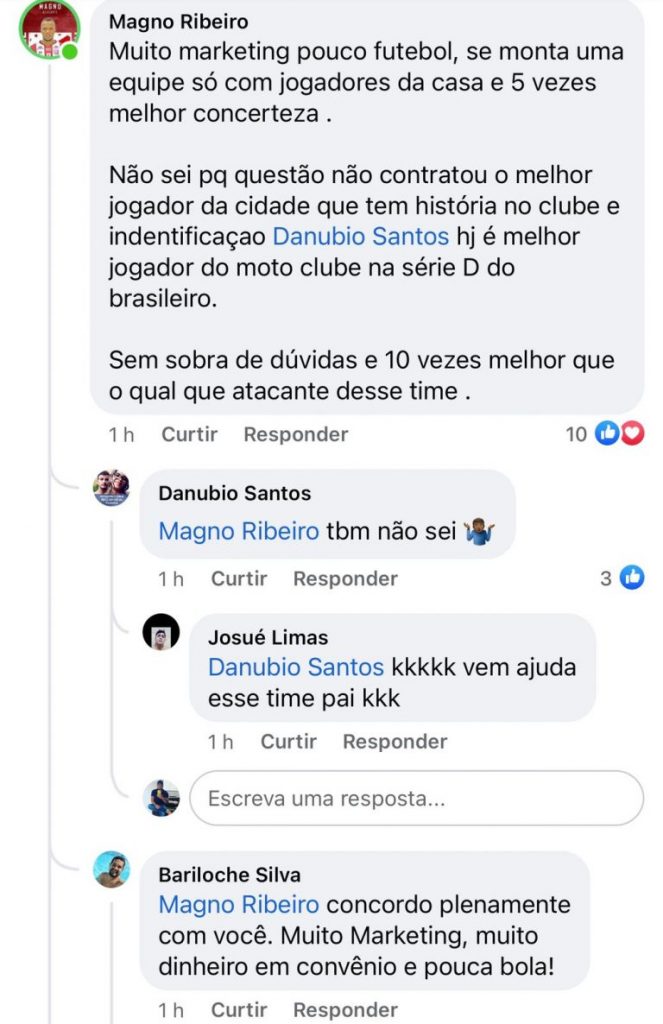Open the Danubio Santos mention in Josué's reply
Viewport: 663px width, 1024px height.
click(x=295, y=667)
